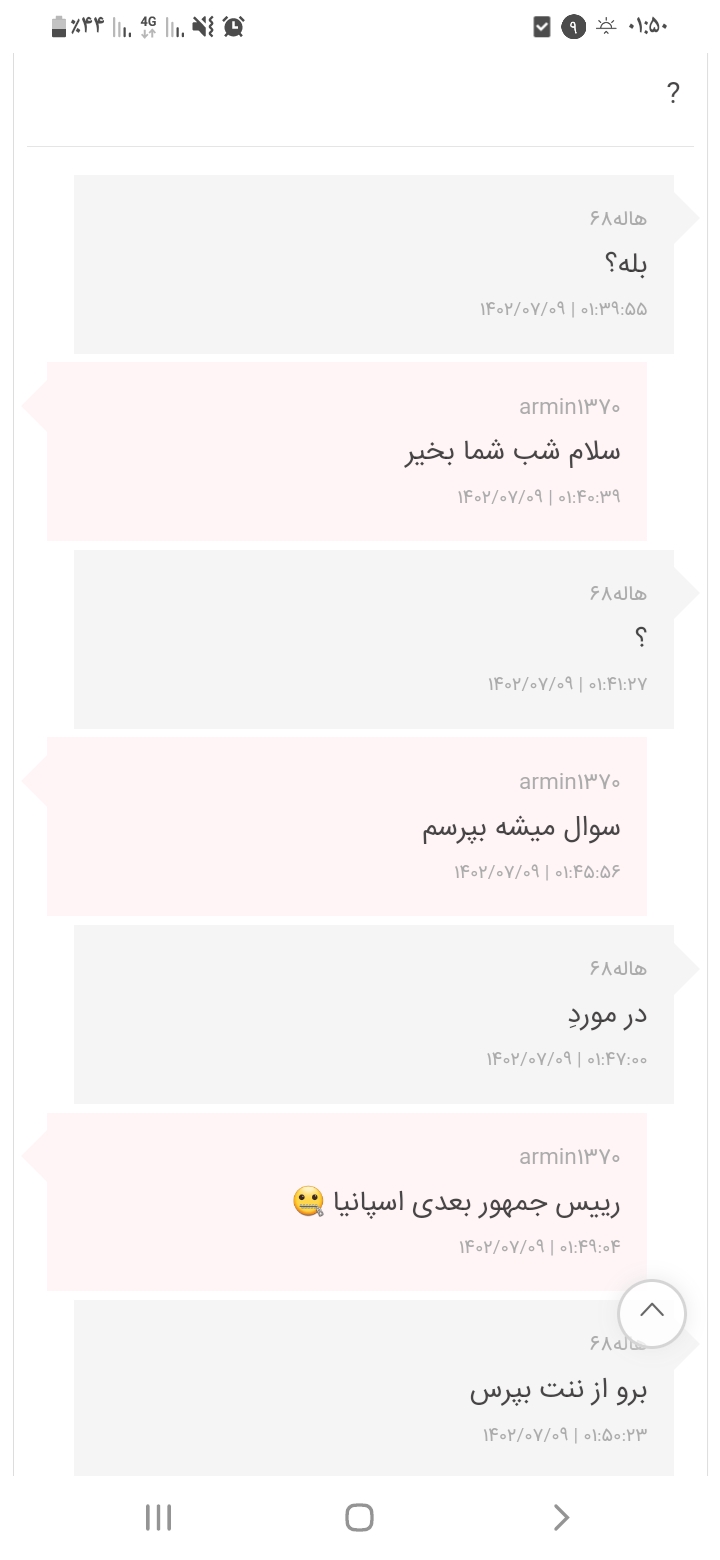Go to the phone's home screen
720x1560 pixels.
tap(359, 1517)
